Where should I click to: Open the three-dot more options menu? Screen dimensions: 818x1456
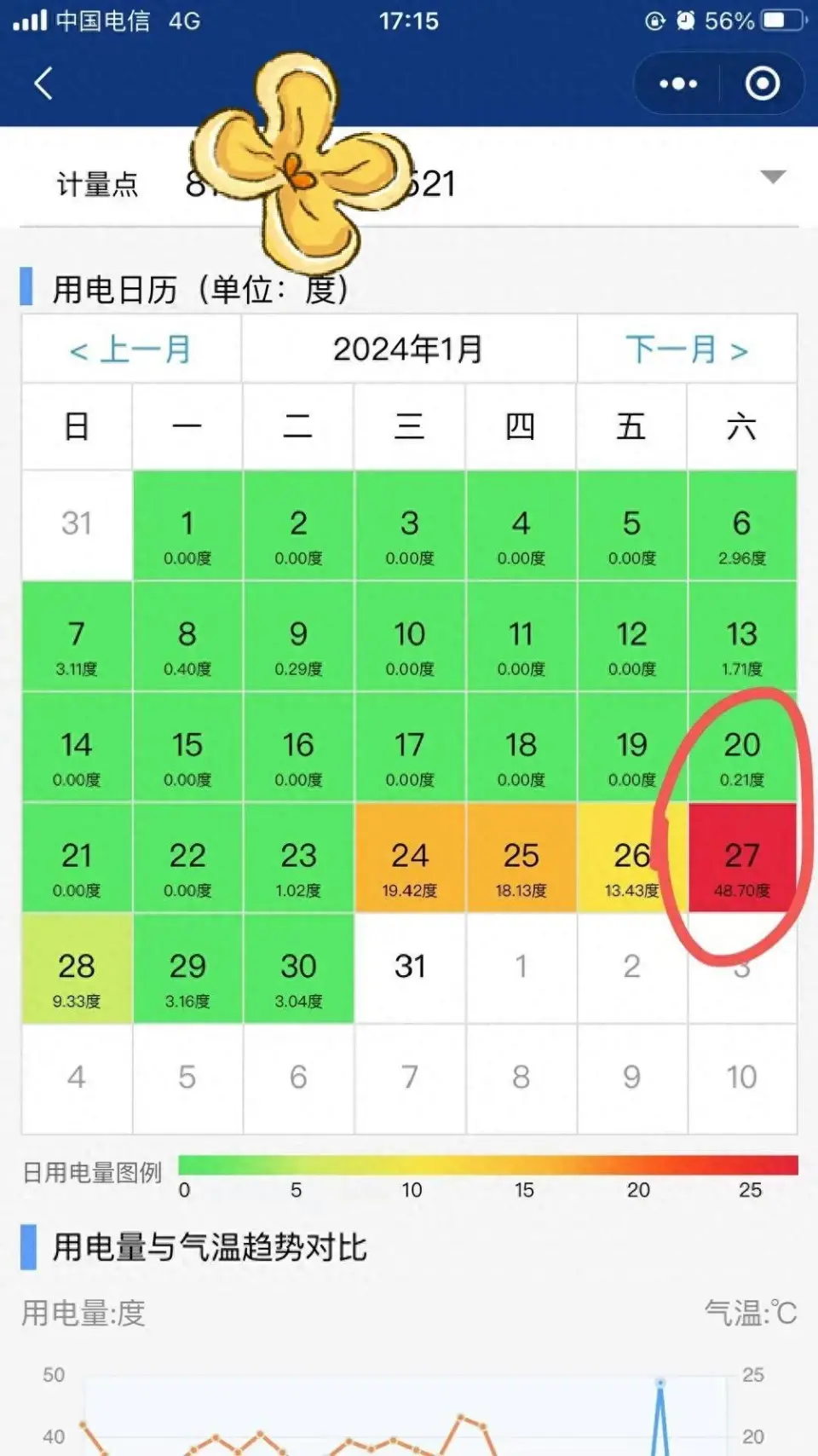677,84
